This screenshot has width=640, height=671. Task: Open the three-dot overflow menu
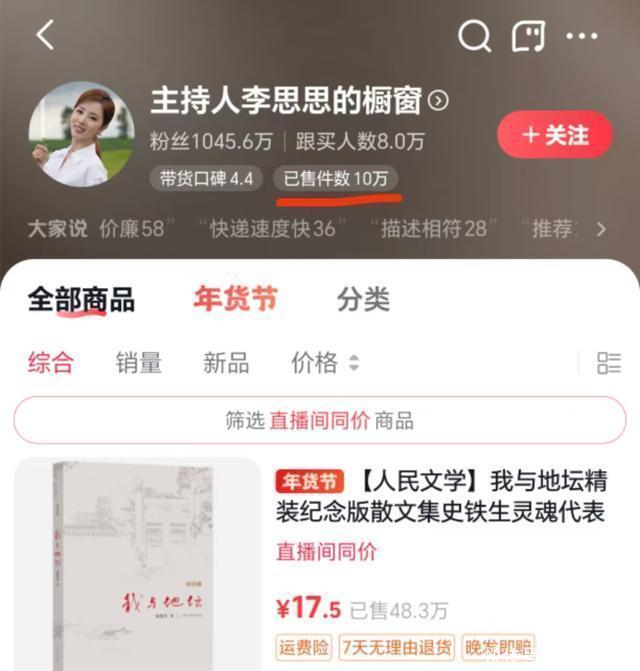tap(581, 36)
